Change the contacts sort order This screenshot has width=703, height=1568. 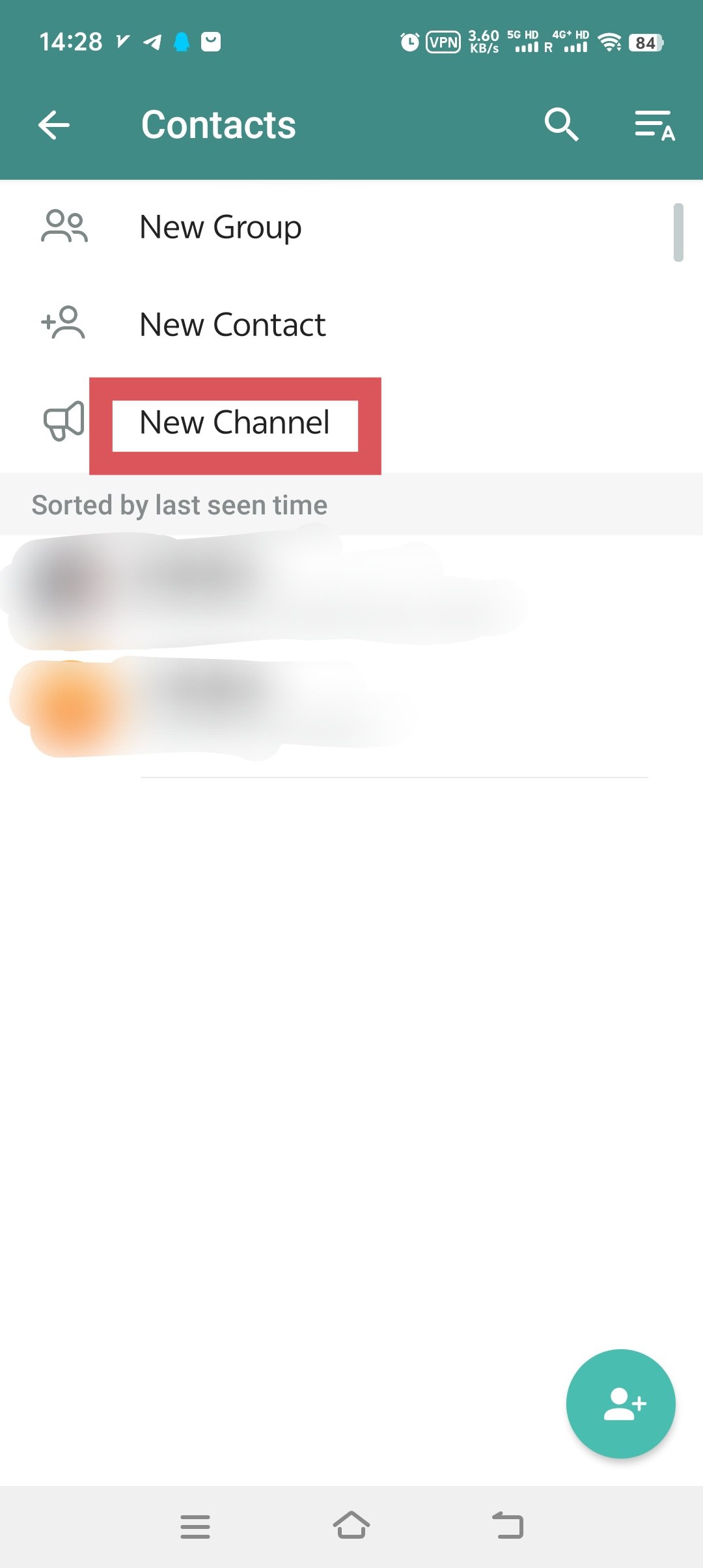coord(655,125)
